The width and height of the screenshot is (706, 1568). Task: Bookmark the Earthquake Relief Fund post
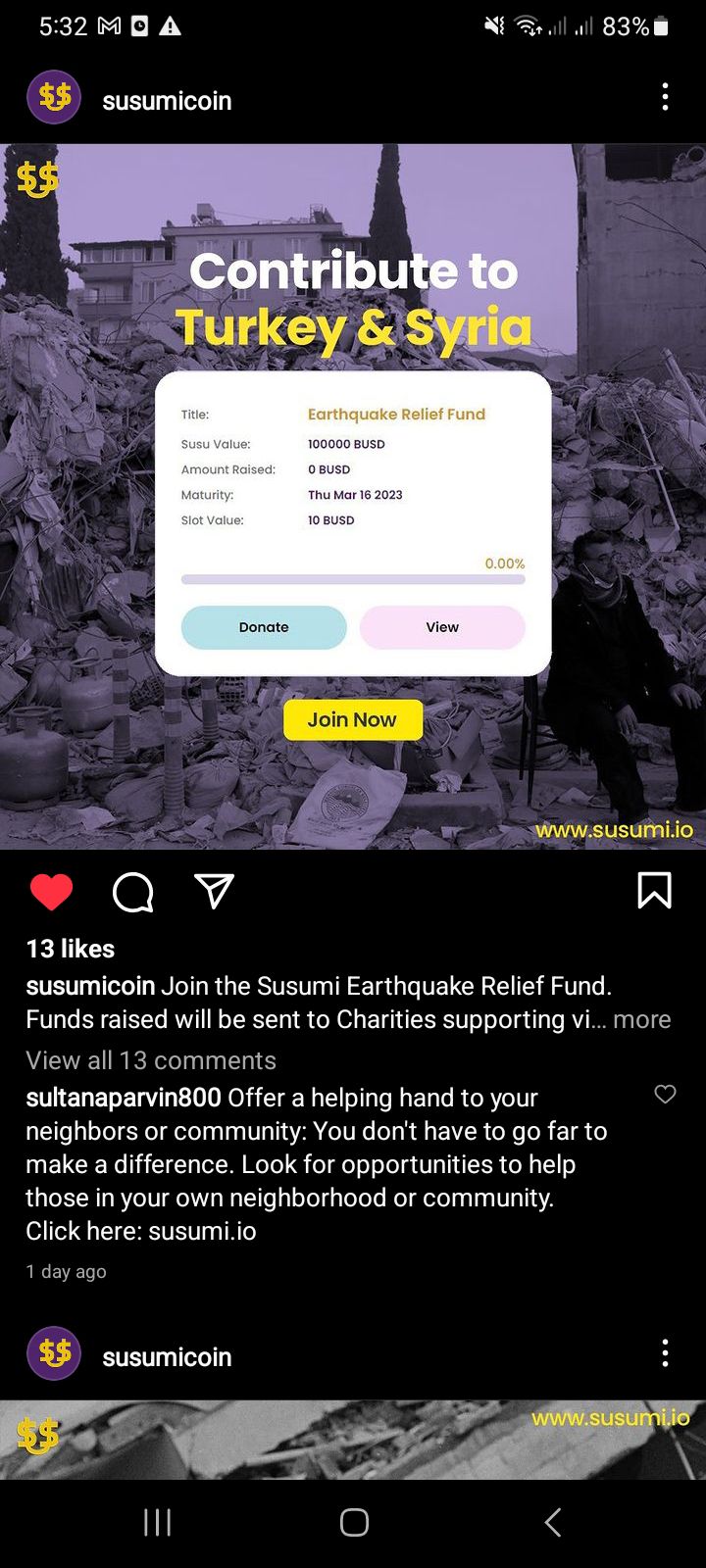coord(654,891)
